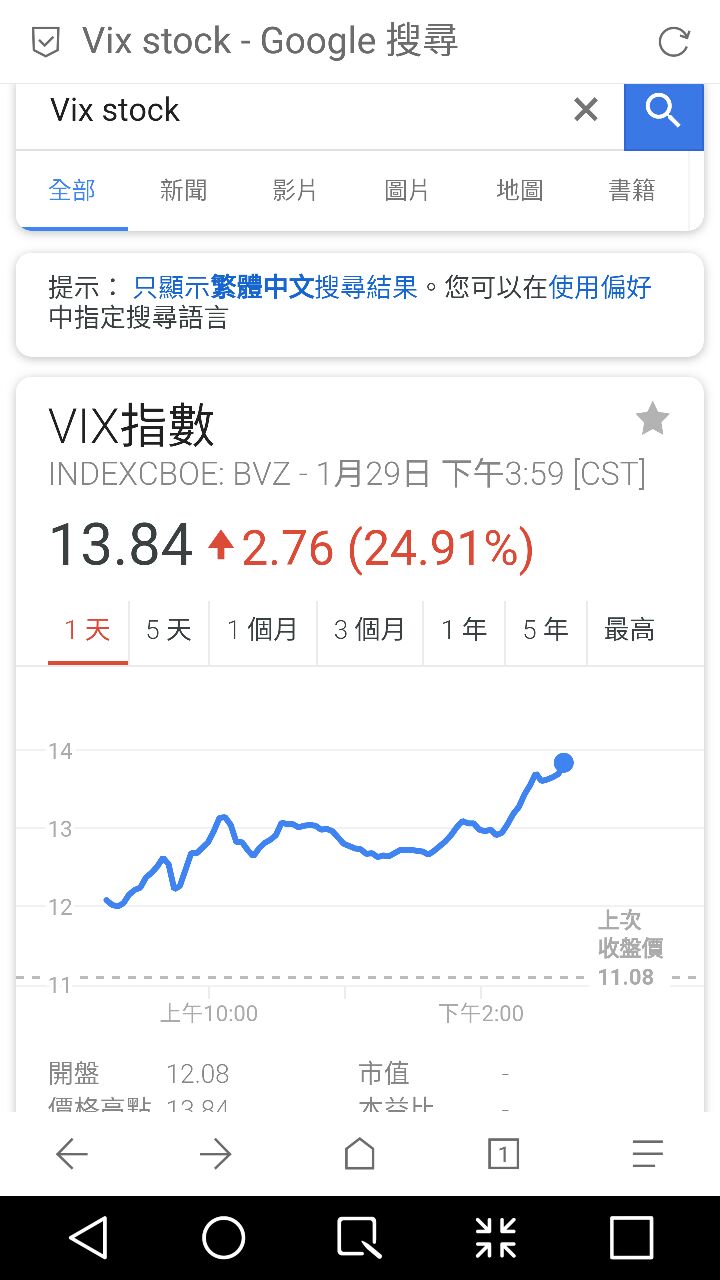Image resolution: width=720 pixels, height=1280 pixels.
Task: Open the browser hamburger menu
Action: point(648,1155)
